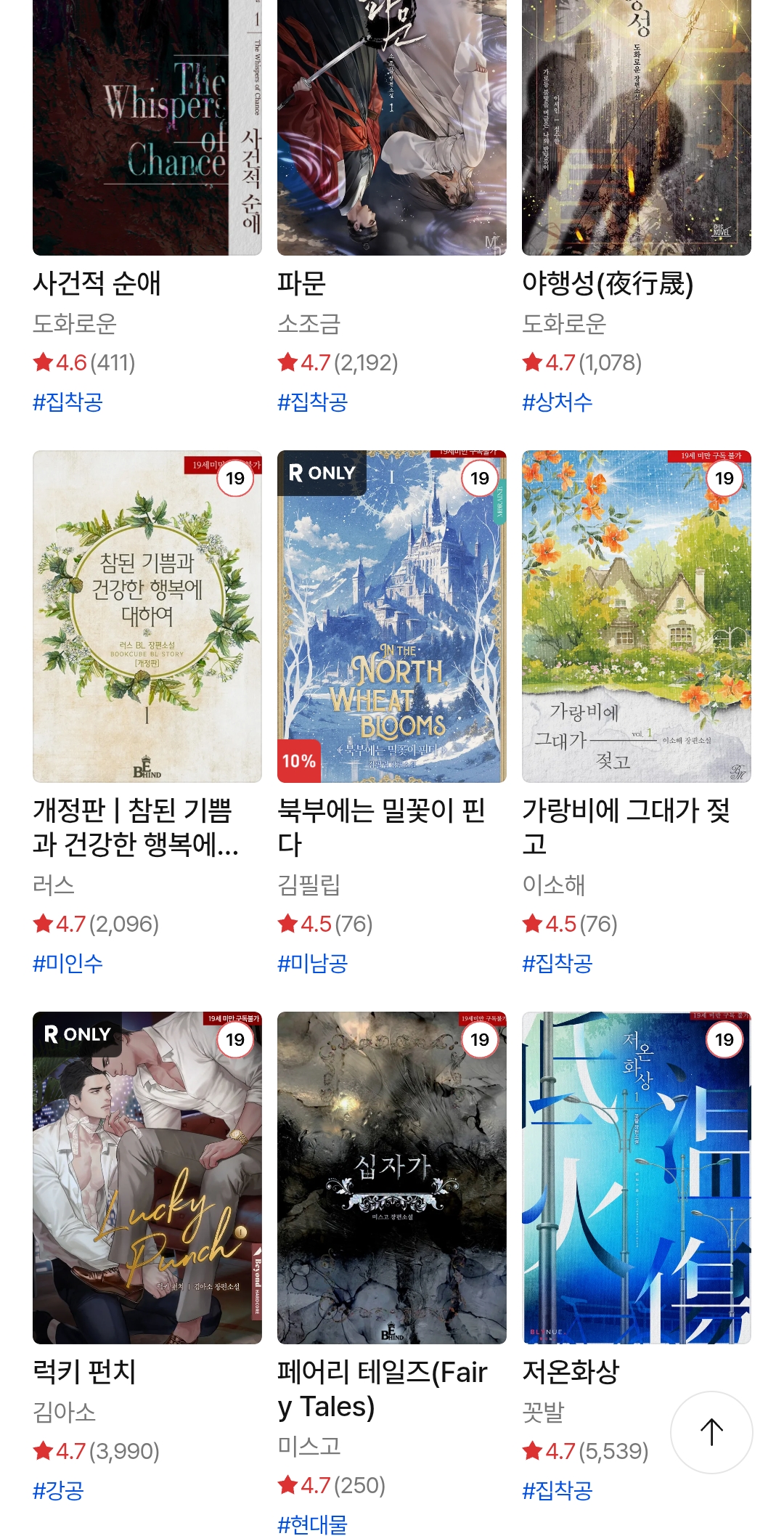Open the 페어리 테일즈 book cover
784x1536 pixels.
tap(391, 1177)
